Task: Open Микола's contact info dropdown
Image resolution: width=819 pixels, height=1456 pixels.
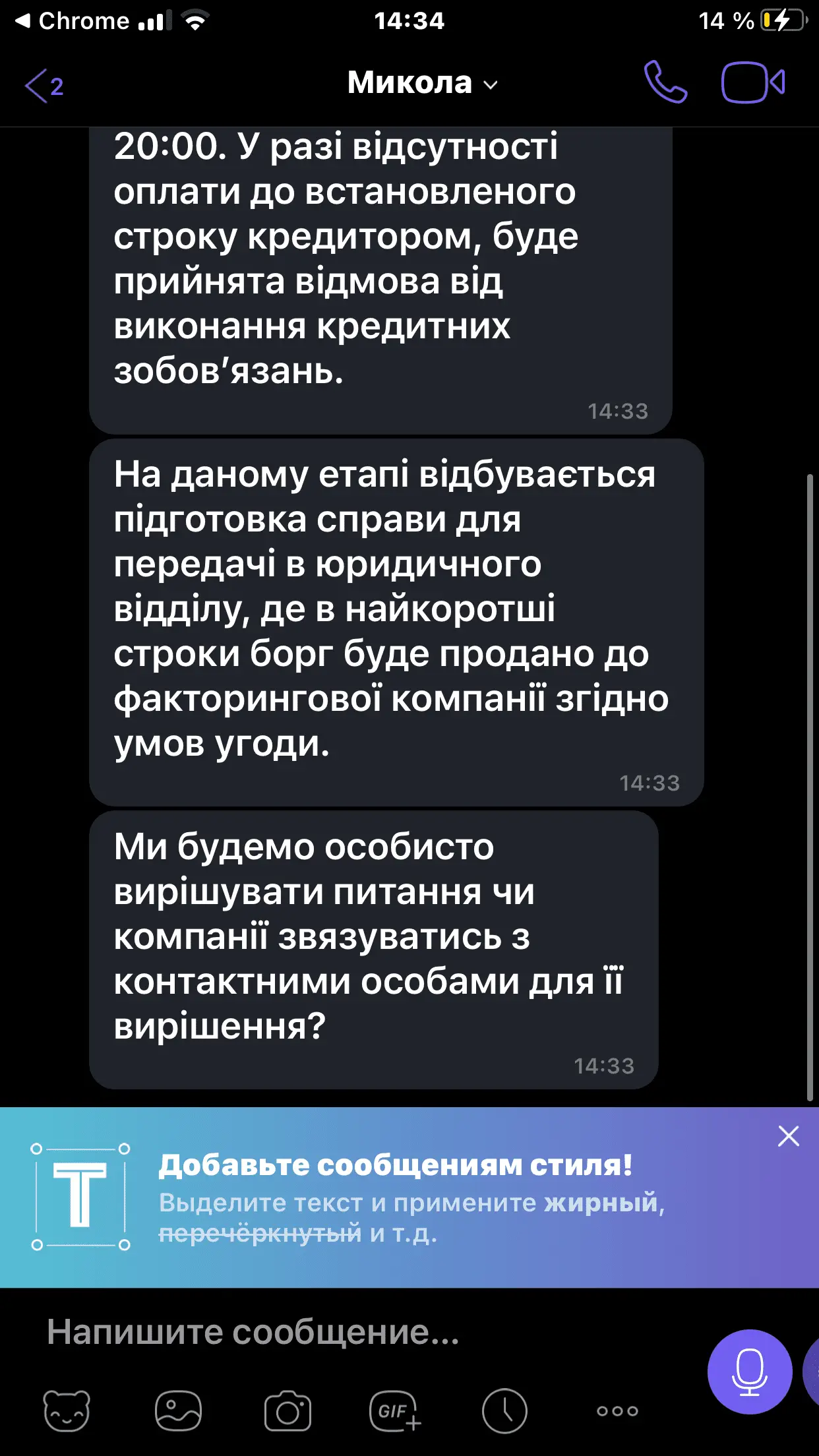Action: [x=422, y=84]
